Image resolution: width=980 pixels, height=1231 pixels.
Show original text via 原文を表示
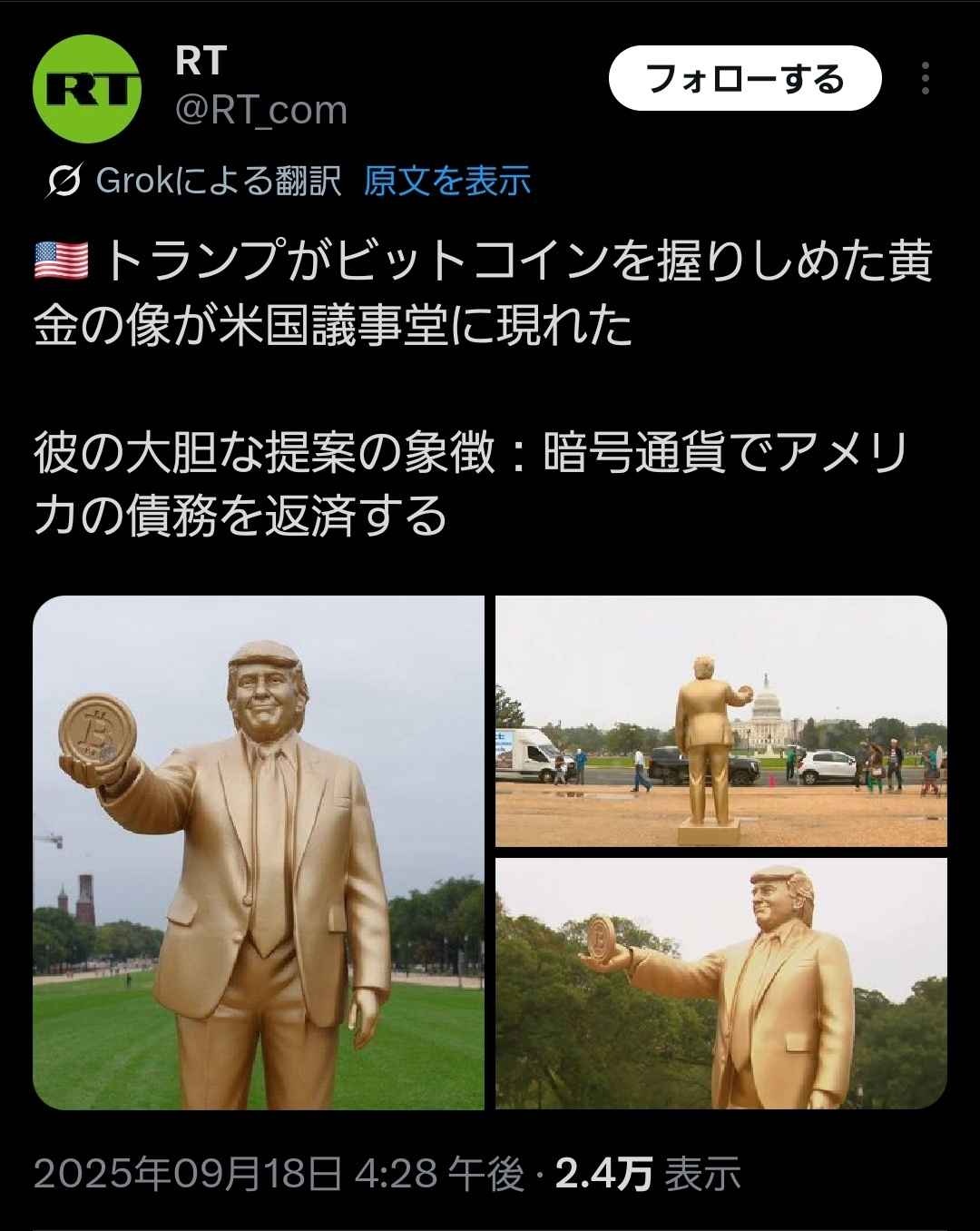pyautogui.click(x=446, y=181)
